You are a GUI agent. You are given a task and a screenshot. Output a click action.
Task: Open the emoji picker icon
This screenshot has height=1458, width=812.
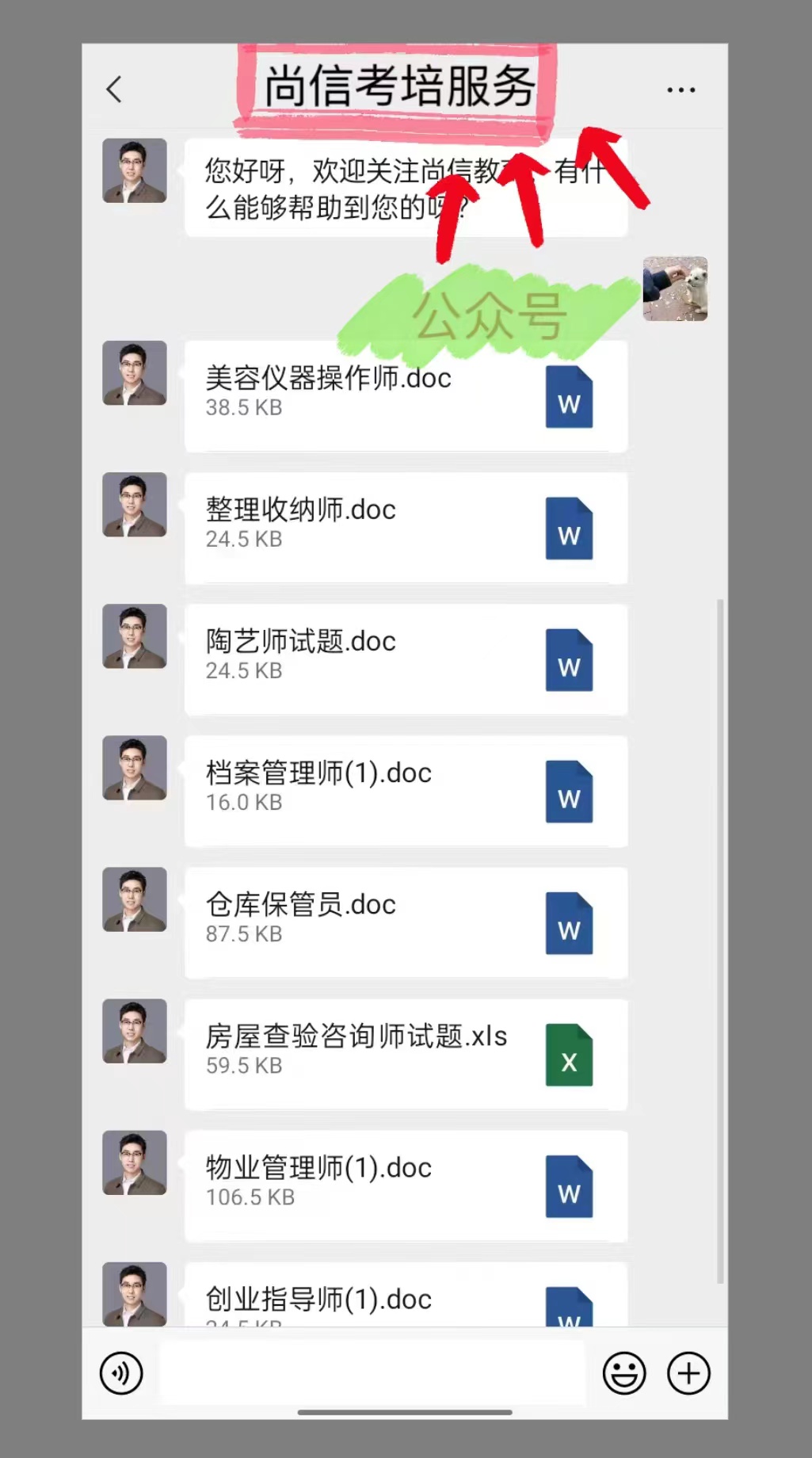pos(625,1373)
